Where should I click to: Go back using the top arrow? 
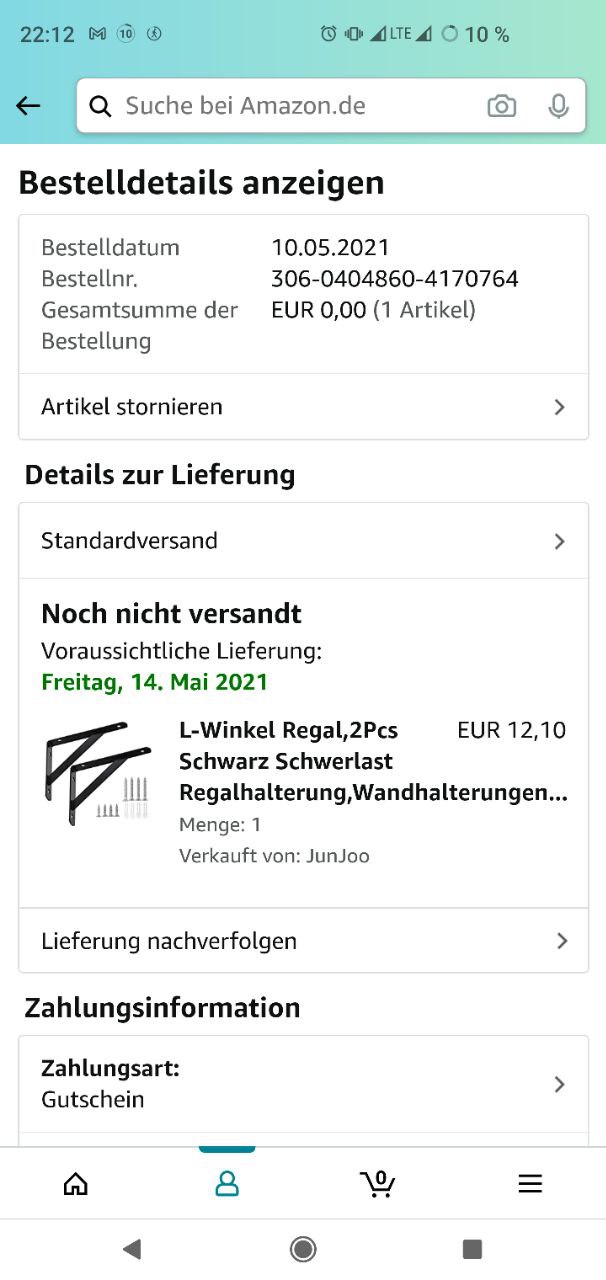28,106
